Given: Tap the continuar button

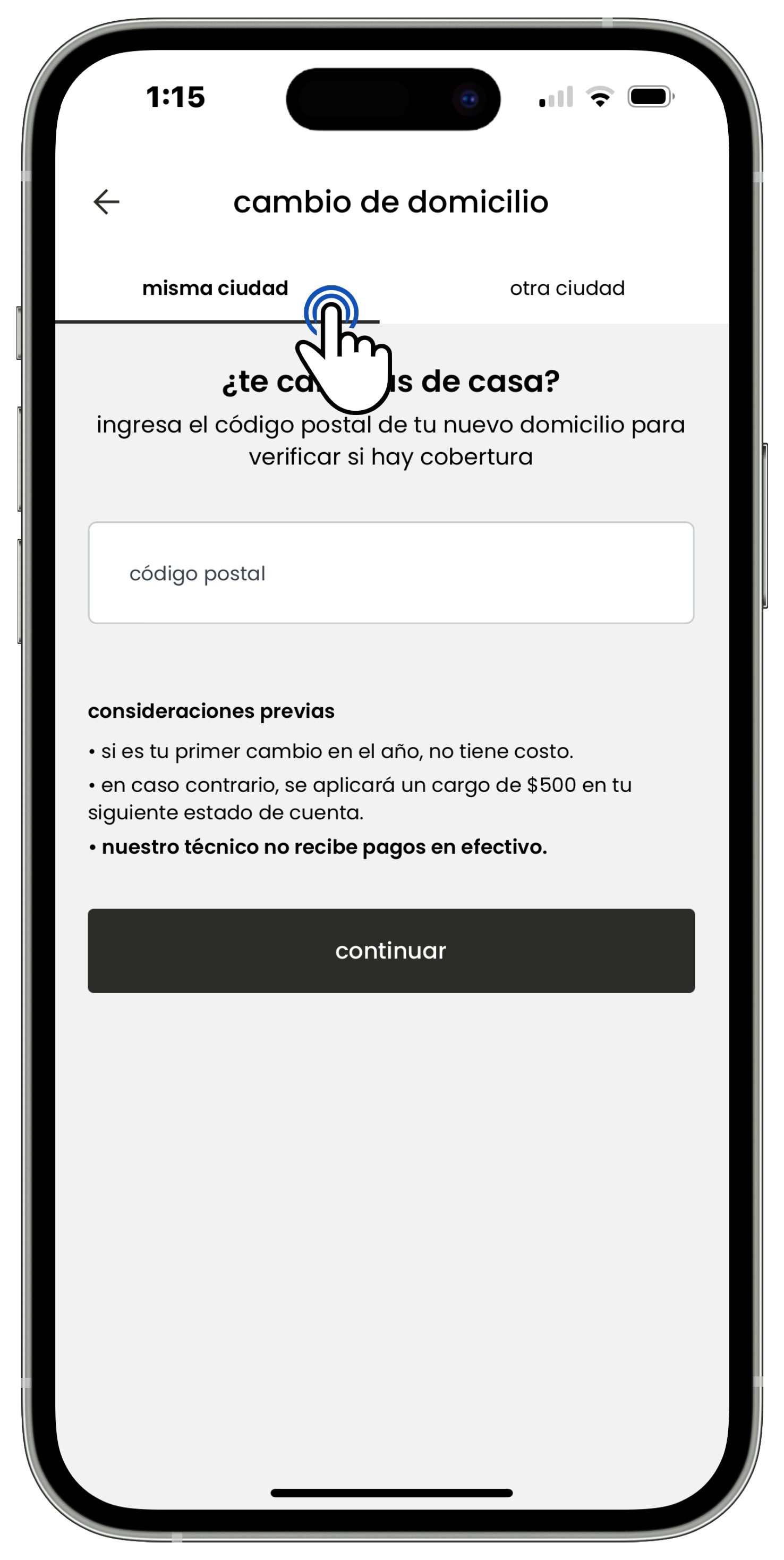Looking at the screenshot, I should tap(390, 950).
